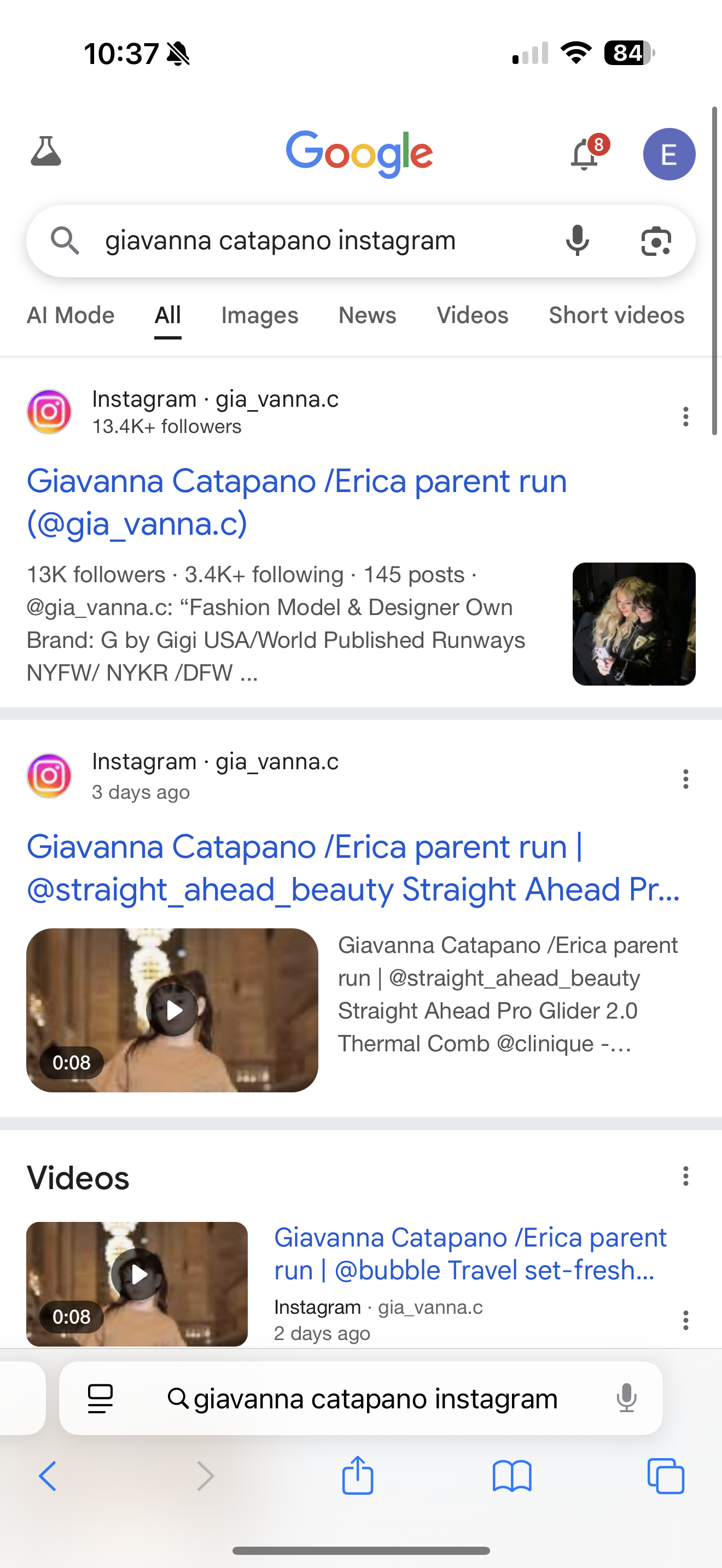The height and width of the screenshot is (1568, 722).
Task: Play the Straight Ahead Pro Glider video thumbnail
Action: [x=172, y=1010]
